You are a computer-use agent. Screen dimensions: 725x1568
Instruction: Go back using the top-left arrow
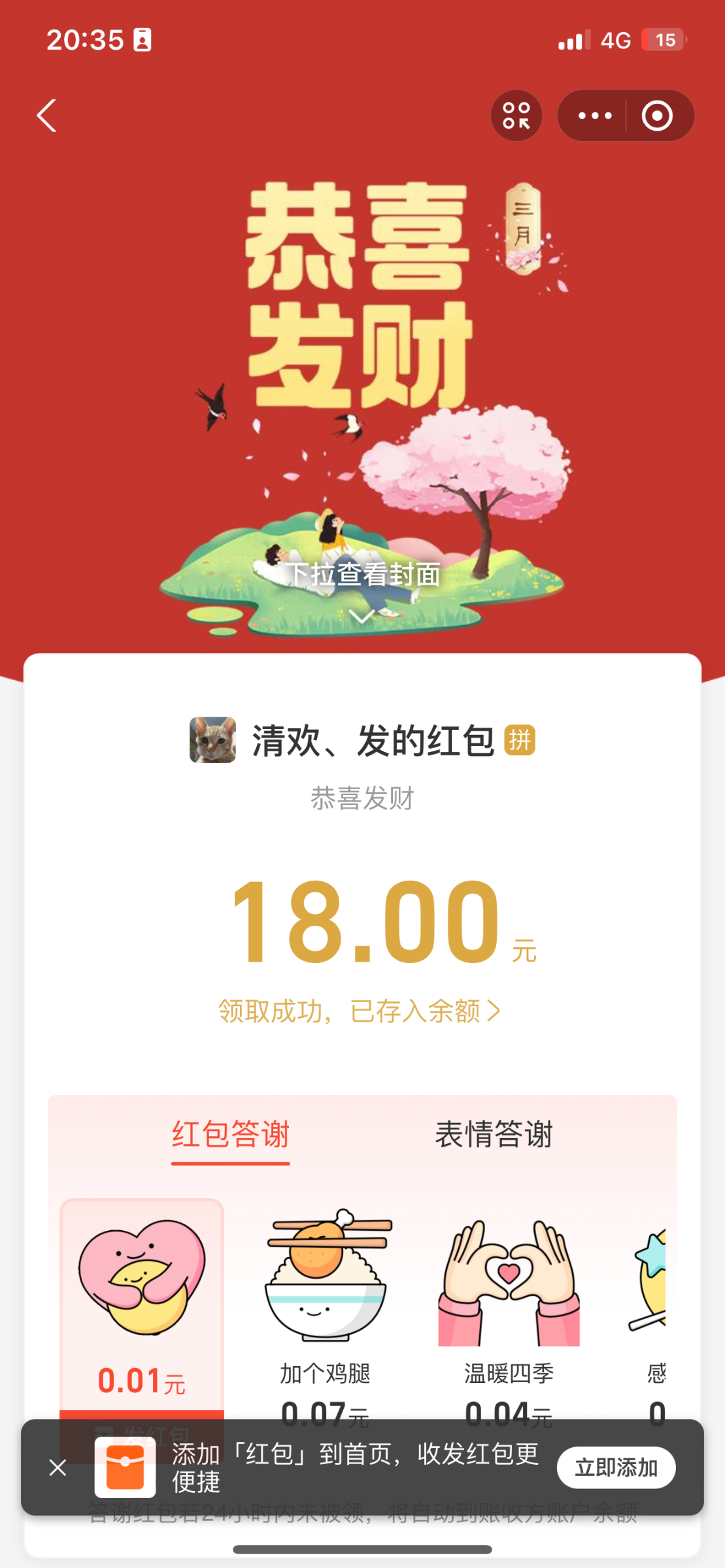(x=47, y=116)
